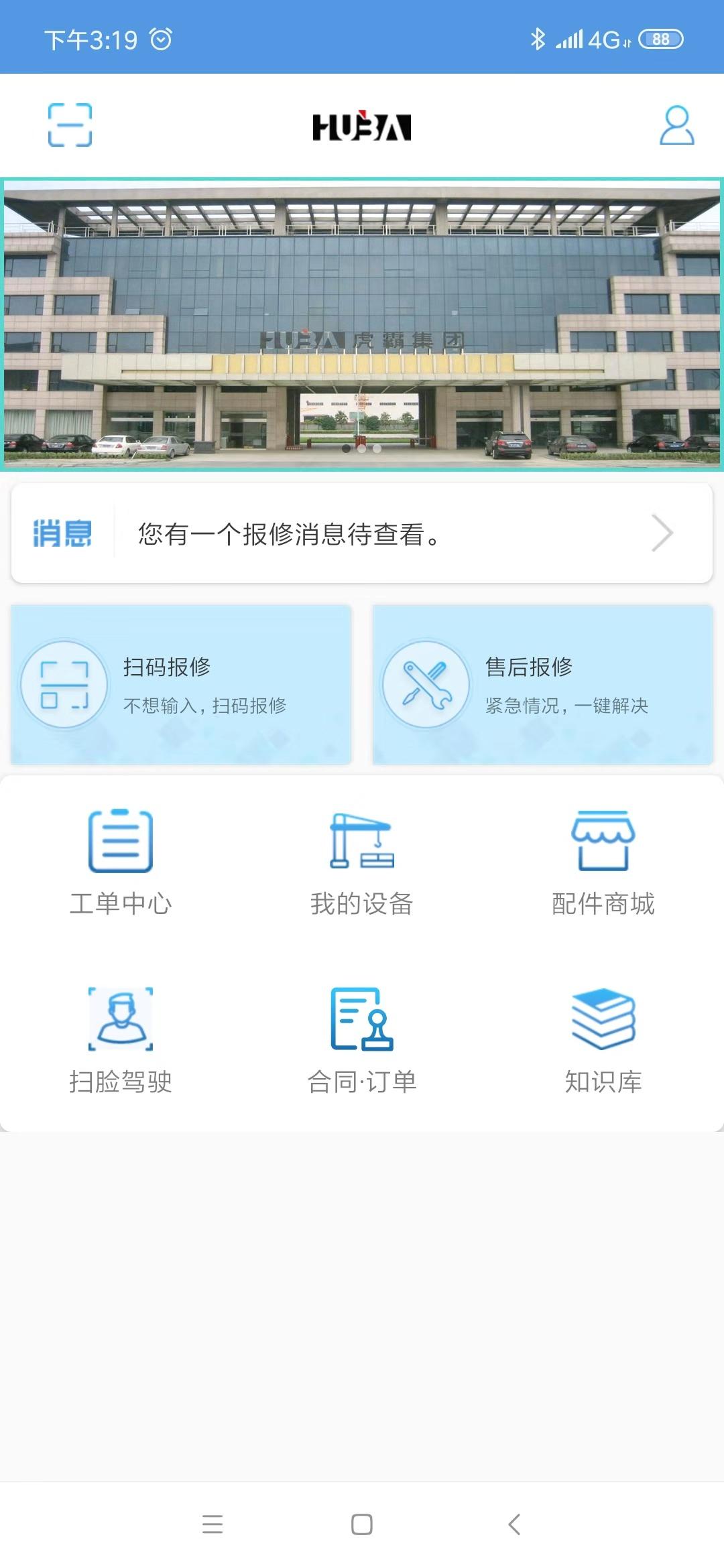Open the HUBA building banner

362,324
